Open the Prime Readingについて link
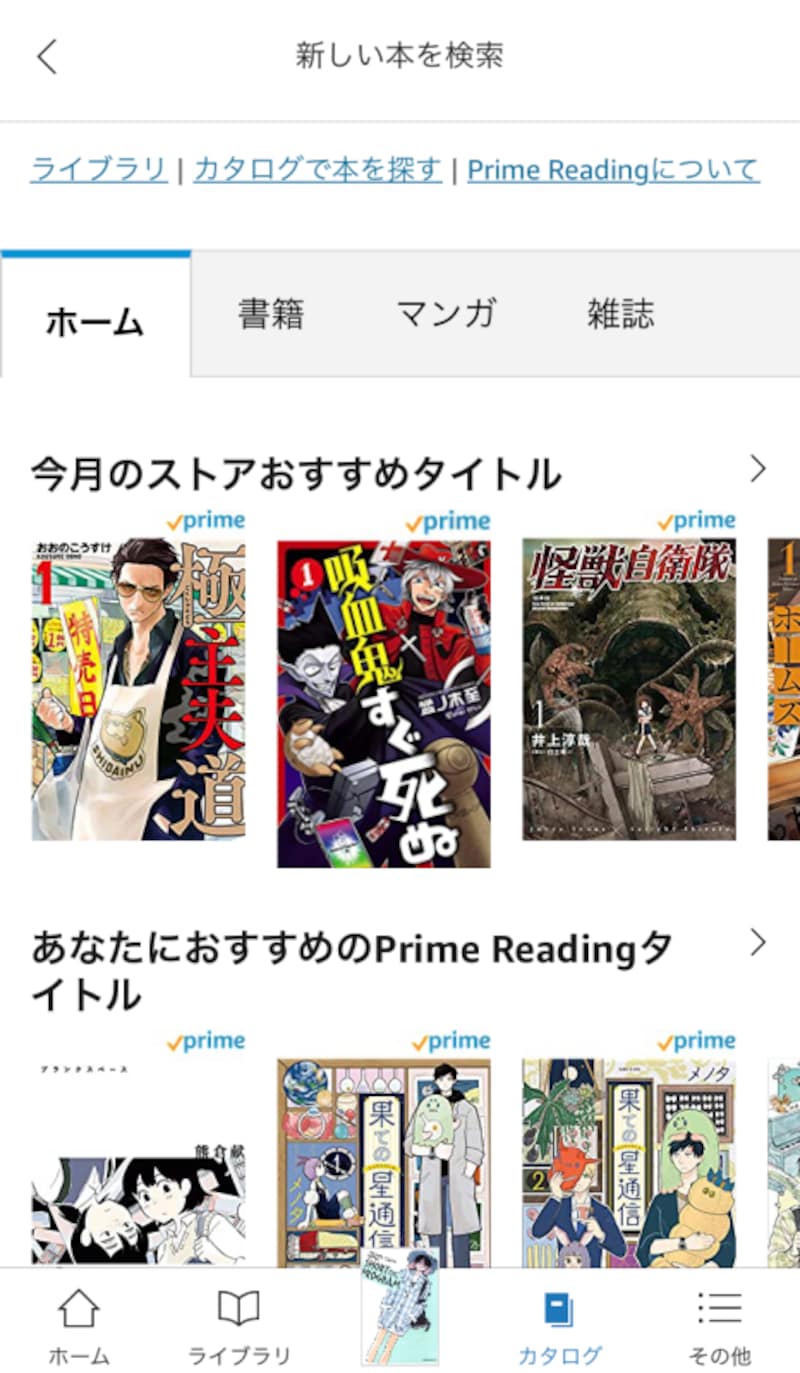Viewport: 800px width, 1373px height. point(613,170)
